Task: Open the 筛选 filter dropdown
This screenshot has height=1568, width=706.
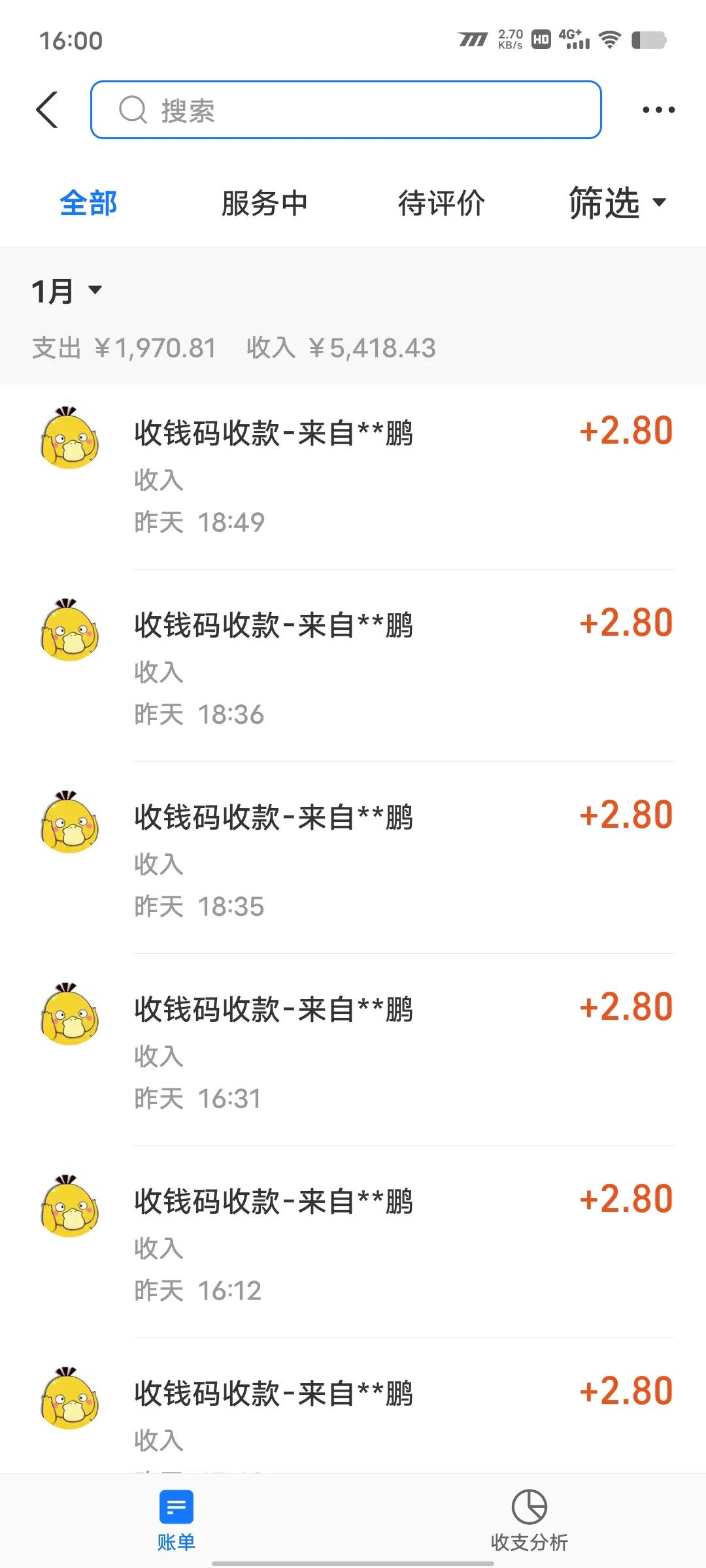Action: click(x=617, y=203)
